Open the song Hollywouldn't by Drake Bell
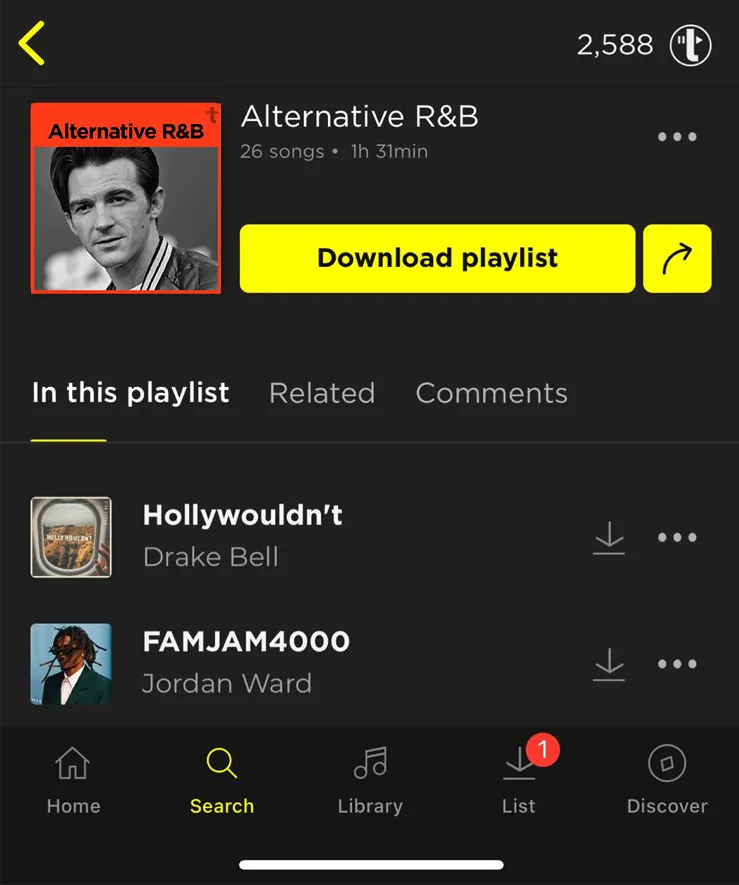This screenshot has height=885, width=739. pos(243,536)
